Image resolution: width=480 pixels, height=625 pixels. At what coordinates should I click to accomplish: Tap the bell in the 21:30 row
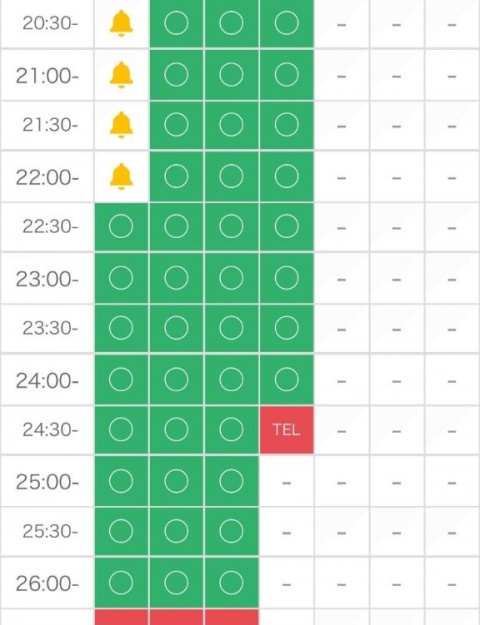pos(121,125)
